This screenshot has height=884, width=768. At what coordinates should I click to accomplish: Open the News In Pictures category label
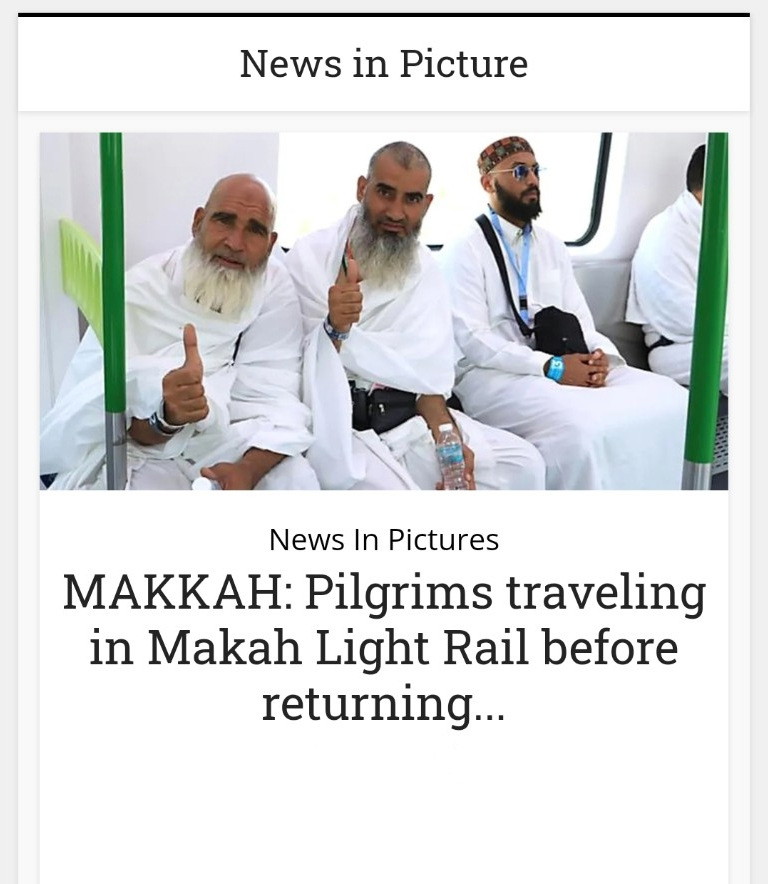384,540
